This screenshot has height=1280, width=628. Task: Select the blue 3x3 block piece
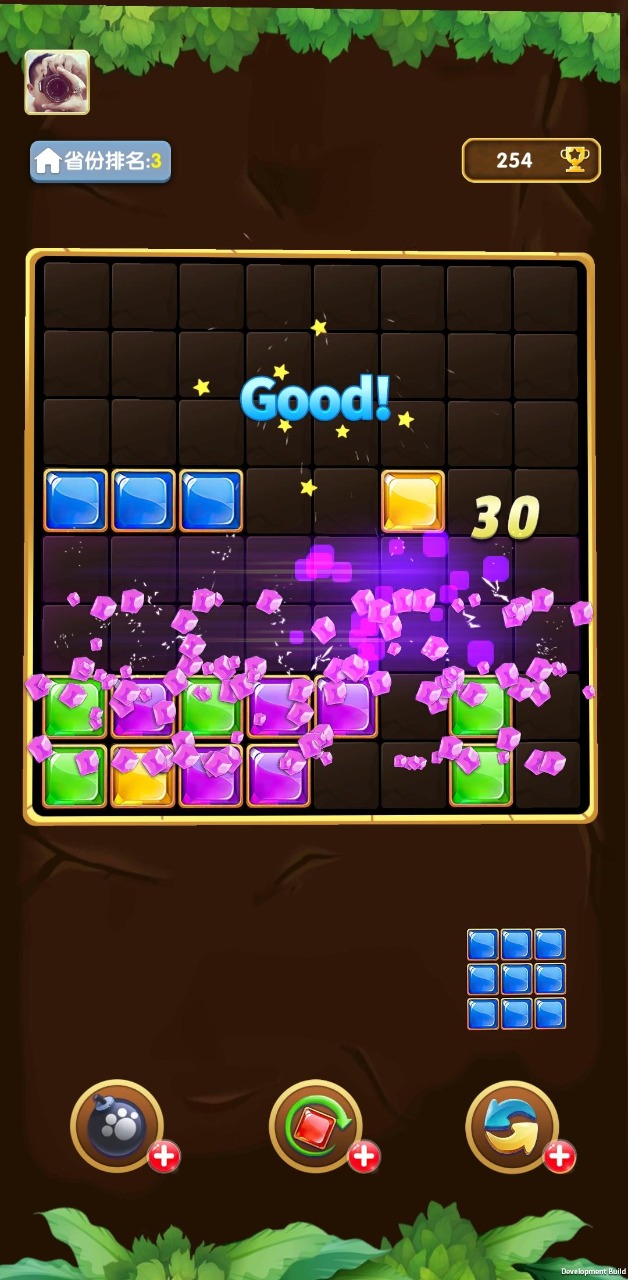(x=517, y=979)
